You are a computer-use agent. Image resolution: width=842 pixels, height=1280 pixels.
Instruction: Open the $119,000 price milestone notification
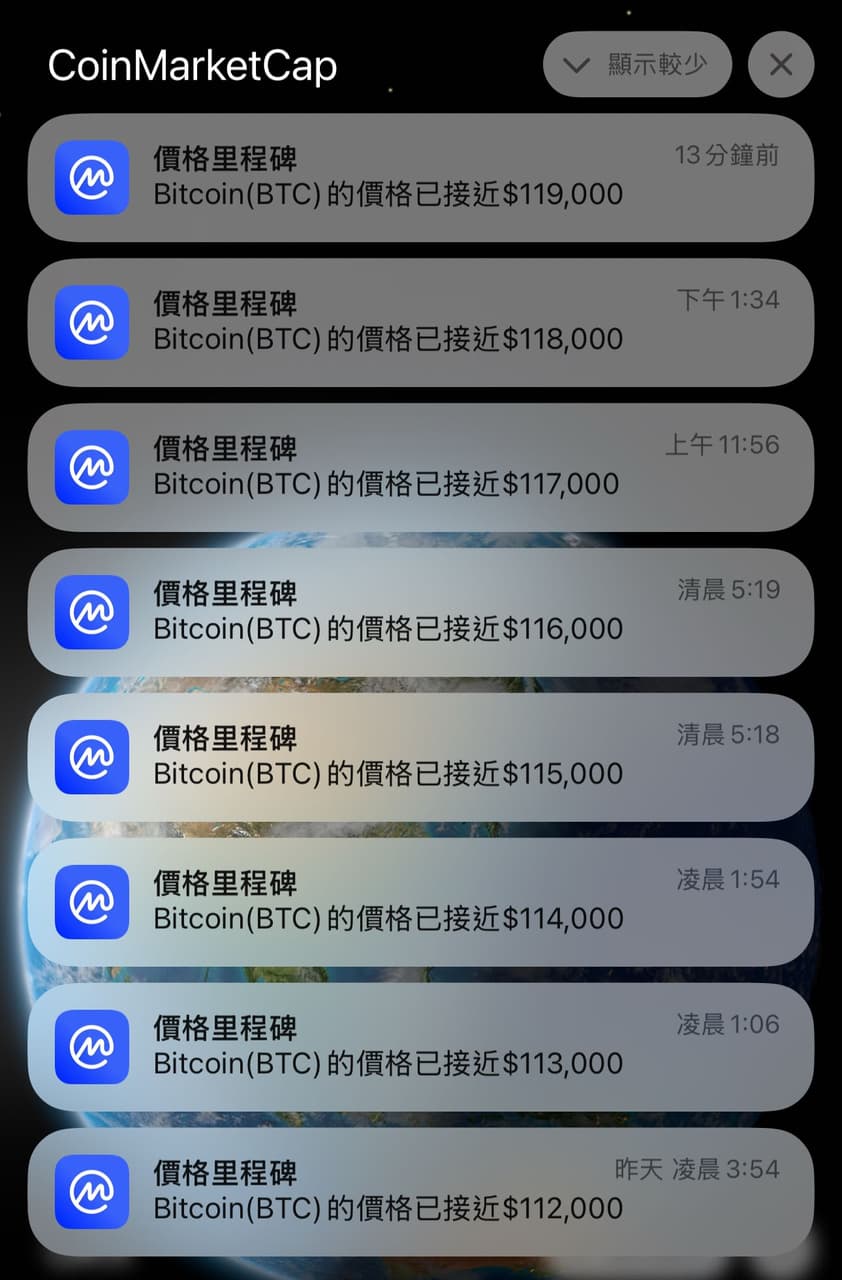pyautogui.click(x=420, y=178)
